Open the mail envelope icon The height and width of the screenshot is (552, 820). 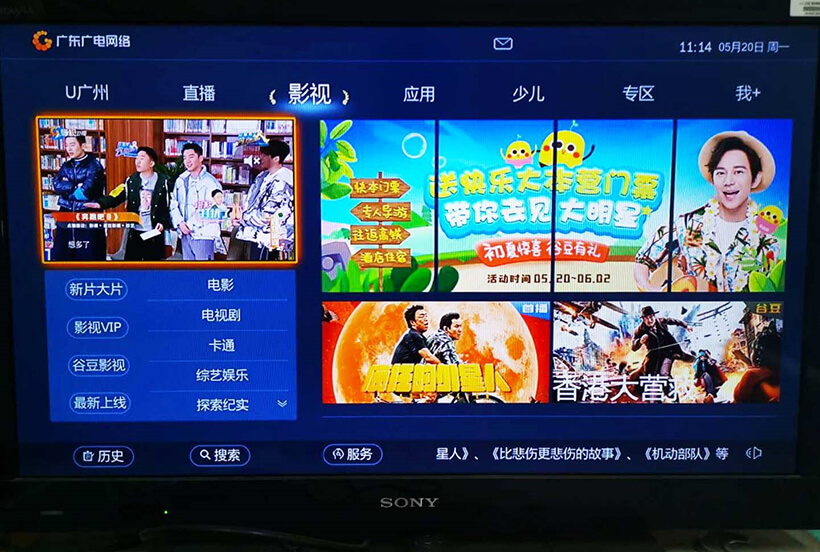click(x=503, y=44)
